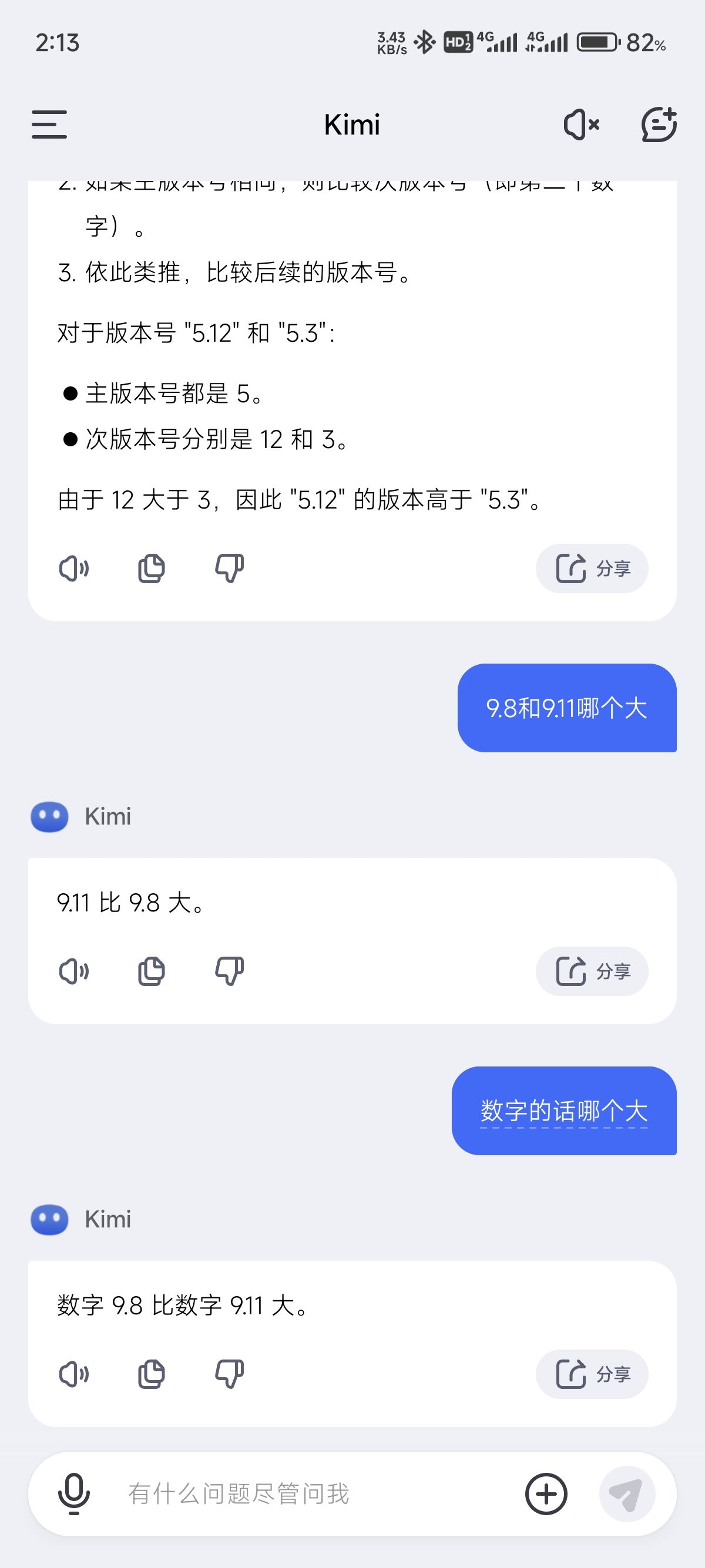The height and width of the screenshot is (1568, 705).
Task: Dislike the "数字 9.8 比数字 9.11 大" reply
Action: 230,1374
